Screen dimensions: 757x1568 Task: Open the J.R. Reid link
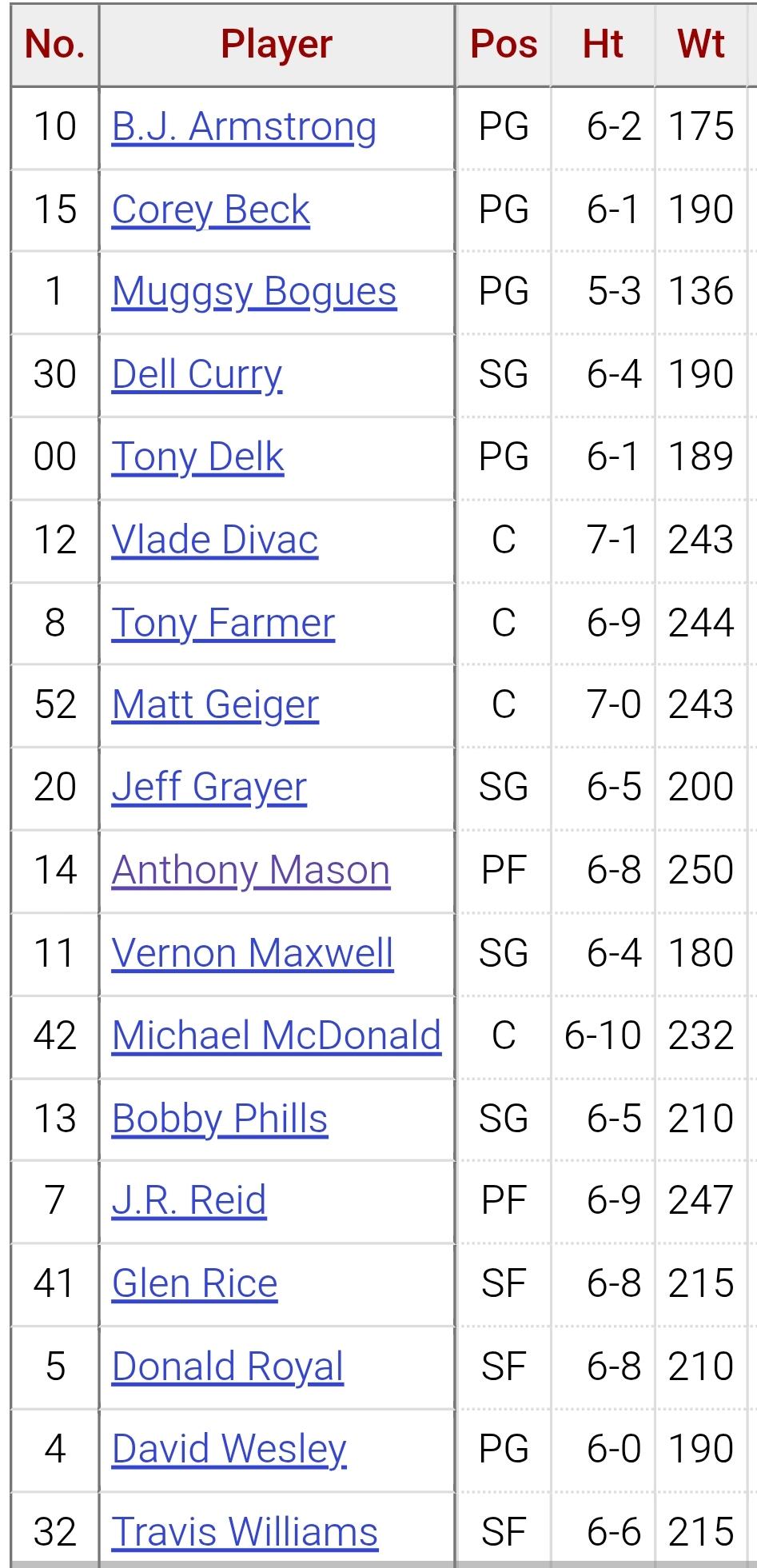click(x=189, y=1201)
